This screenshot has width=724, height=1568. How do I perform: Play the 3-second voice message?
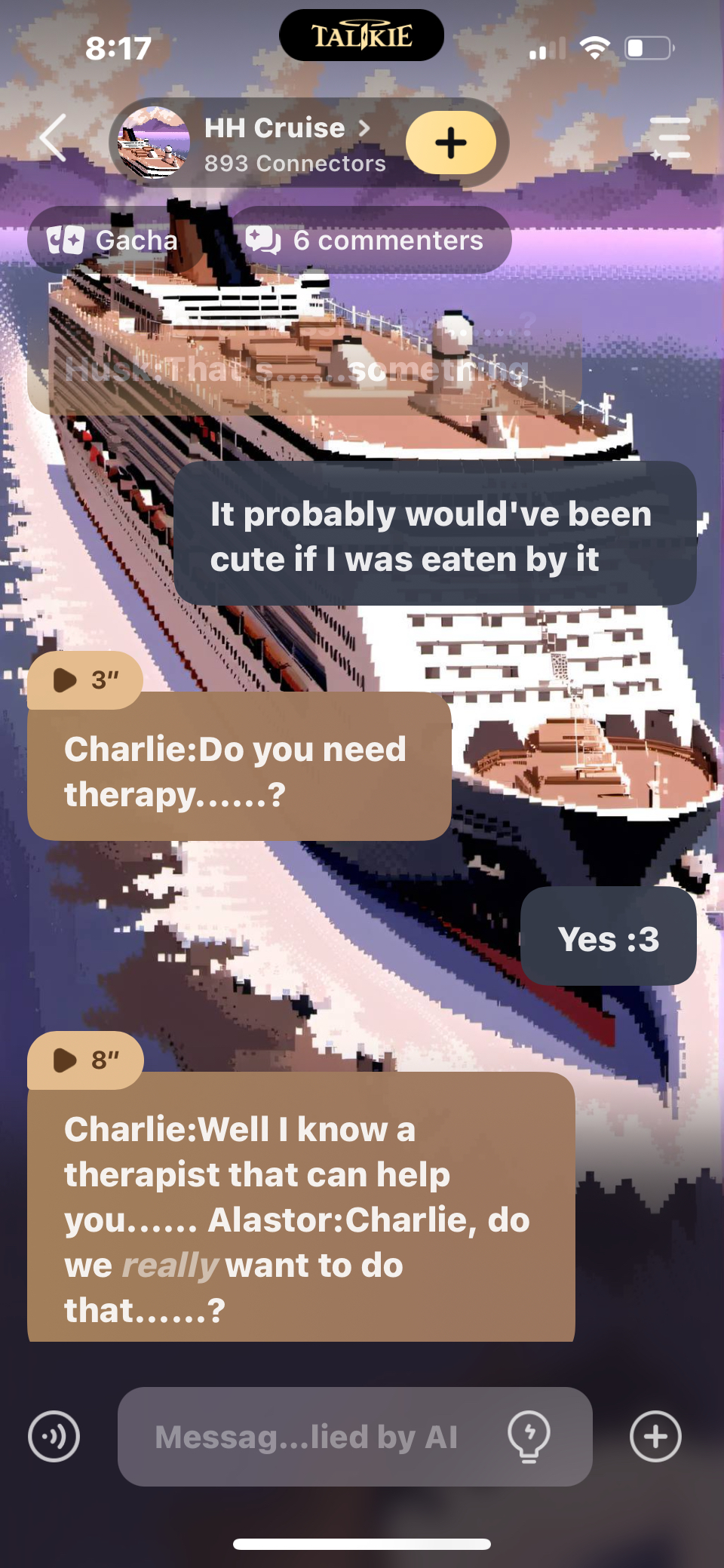84,680
